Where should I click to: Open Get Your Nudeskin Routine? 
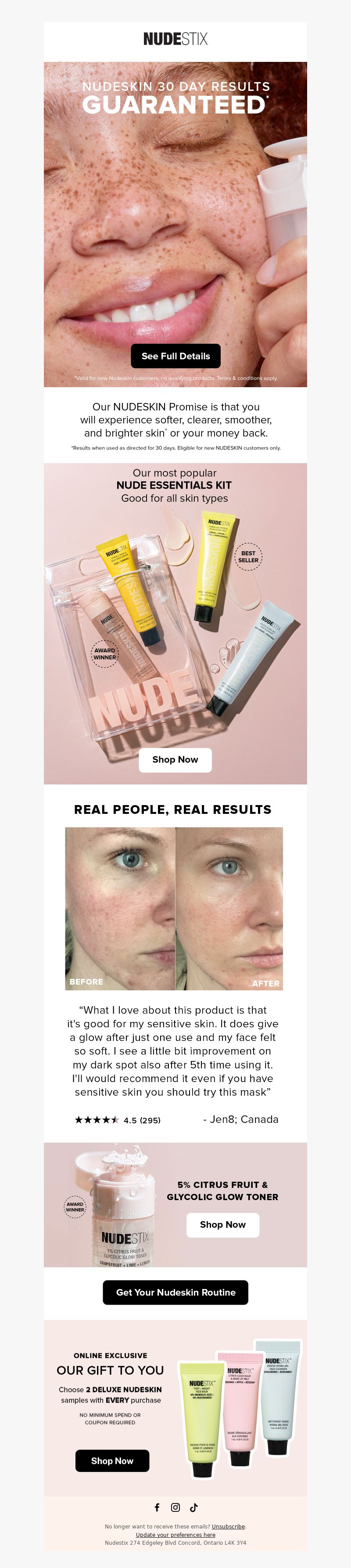coord(175,1292)
